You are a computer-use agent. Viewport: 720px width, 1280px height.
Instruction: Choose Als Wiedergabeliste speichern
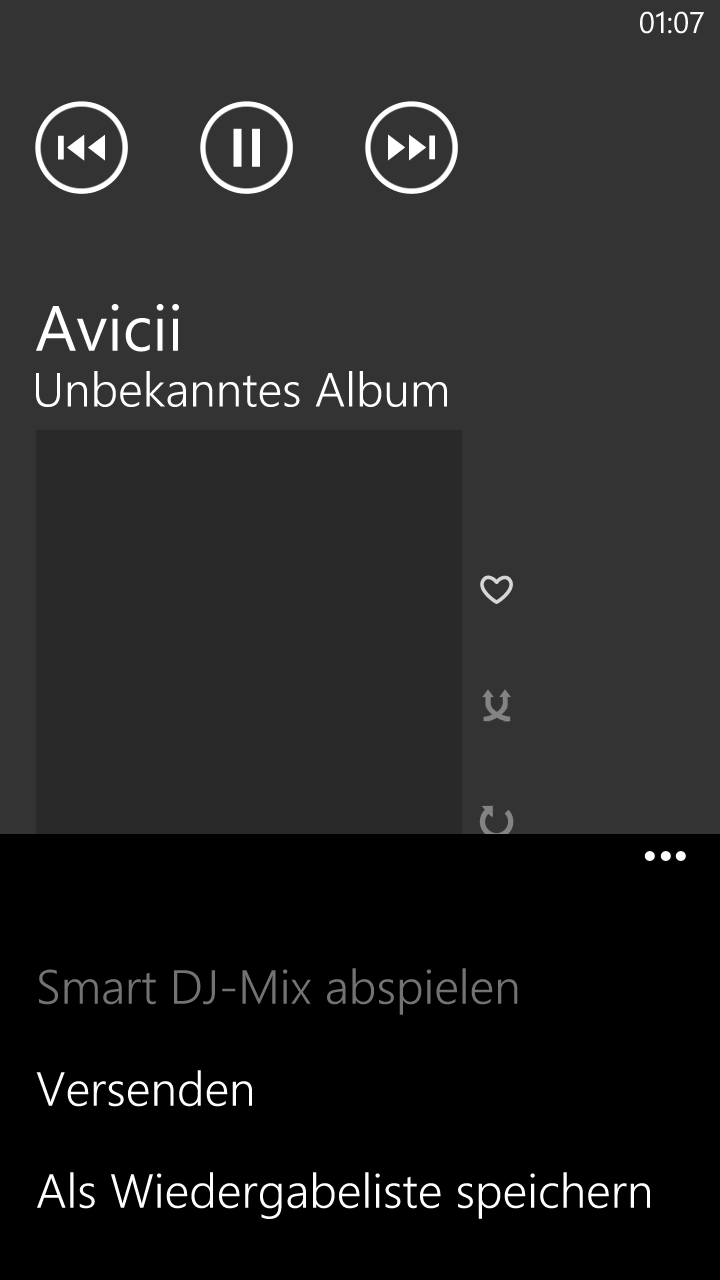pos(344,1192)
